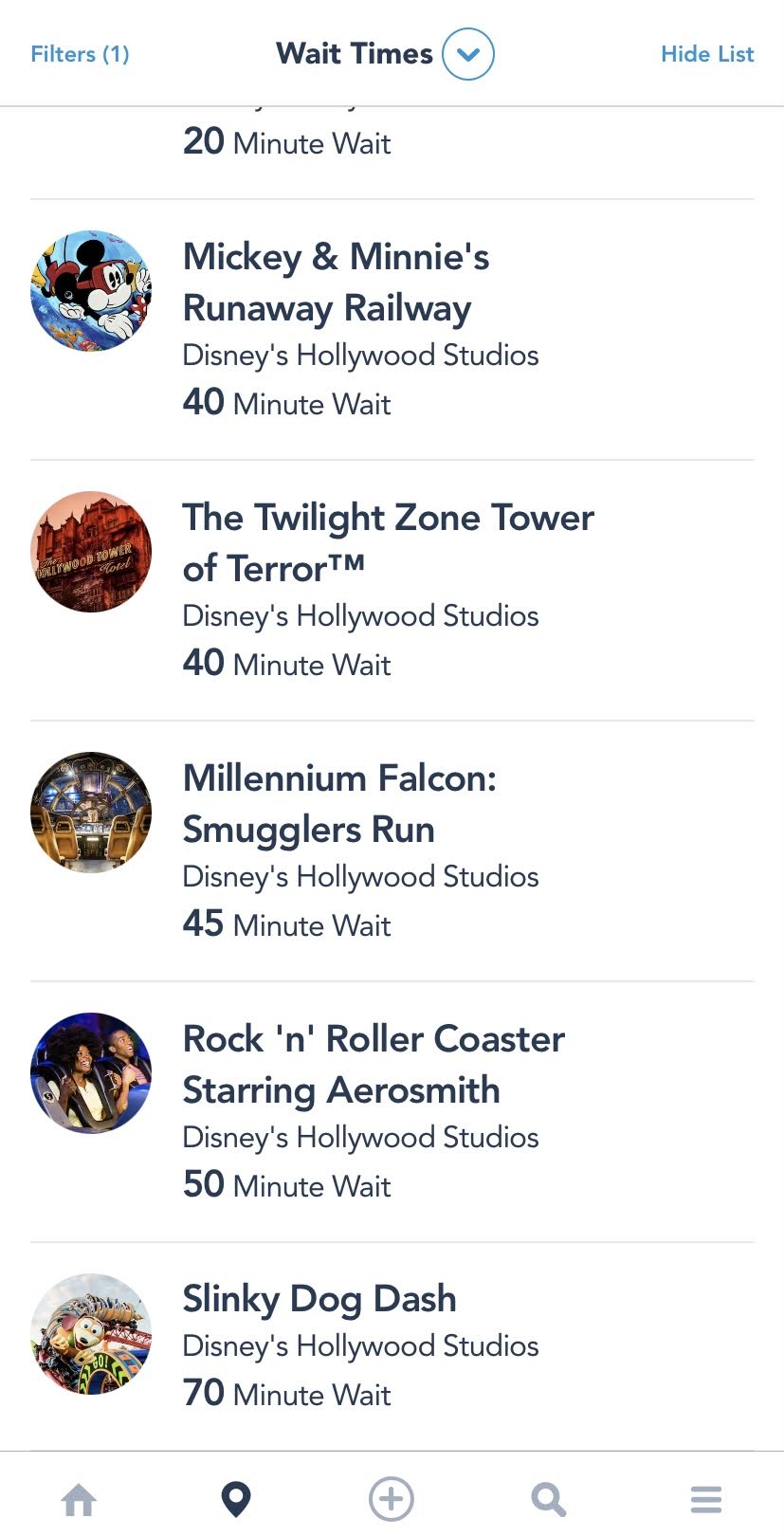The width and height of the screenshot is (784, 1536).
Task: Open Mickey & Minnie's Runaway Railway details
Action: click(336, 283)
